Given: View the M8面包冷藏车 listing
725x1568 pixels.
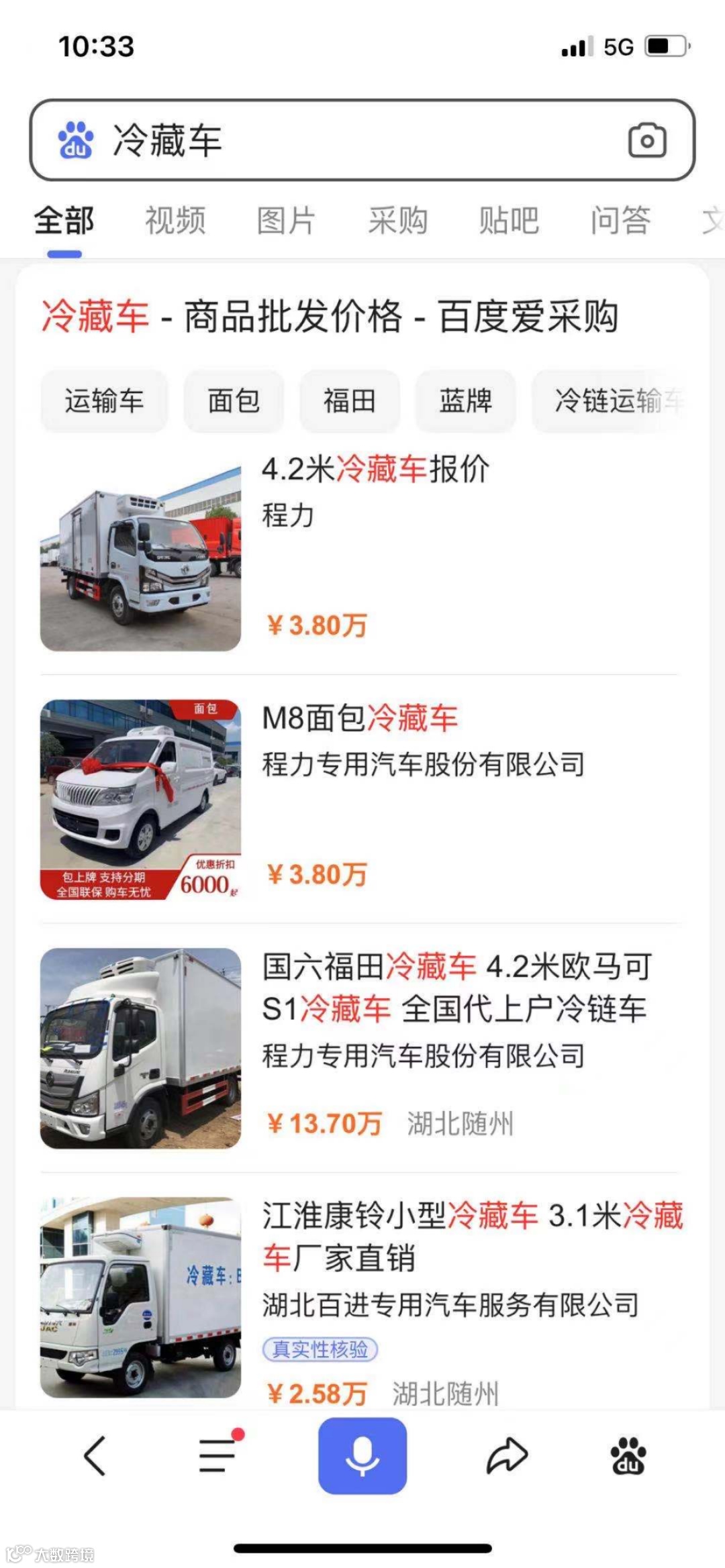Looking at the screenshot, I should [x=360, y=719].
